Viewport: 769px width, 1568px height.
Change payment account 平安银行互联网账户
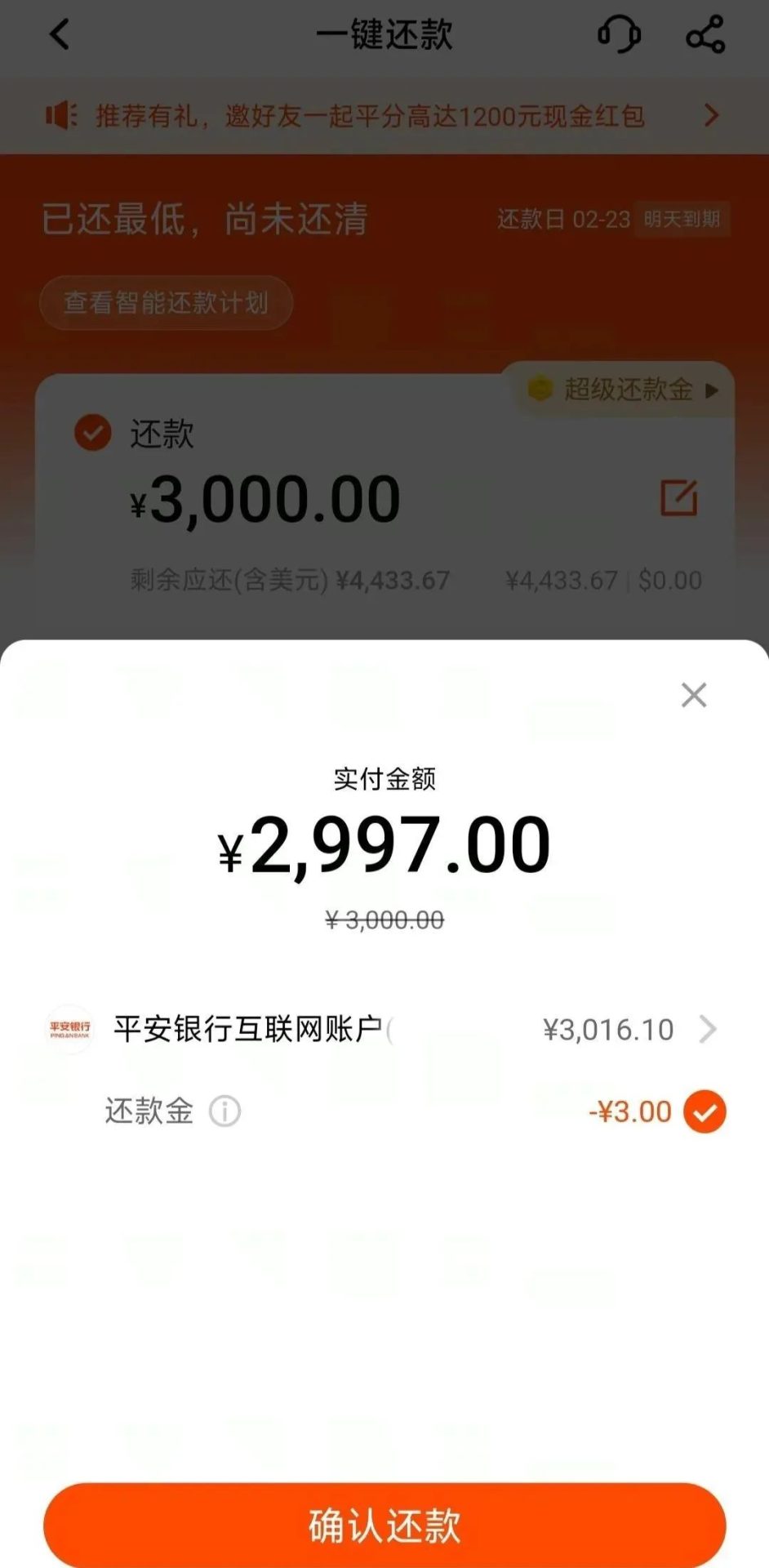[x=384, y=1029]
